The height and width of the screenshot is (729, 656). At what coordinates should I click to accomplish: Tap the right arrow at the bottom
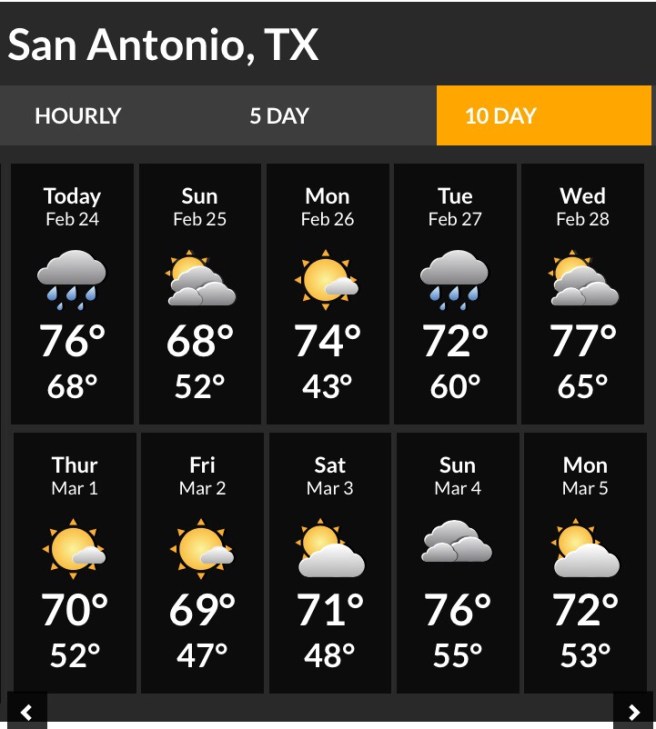click(633, 711)
